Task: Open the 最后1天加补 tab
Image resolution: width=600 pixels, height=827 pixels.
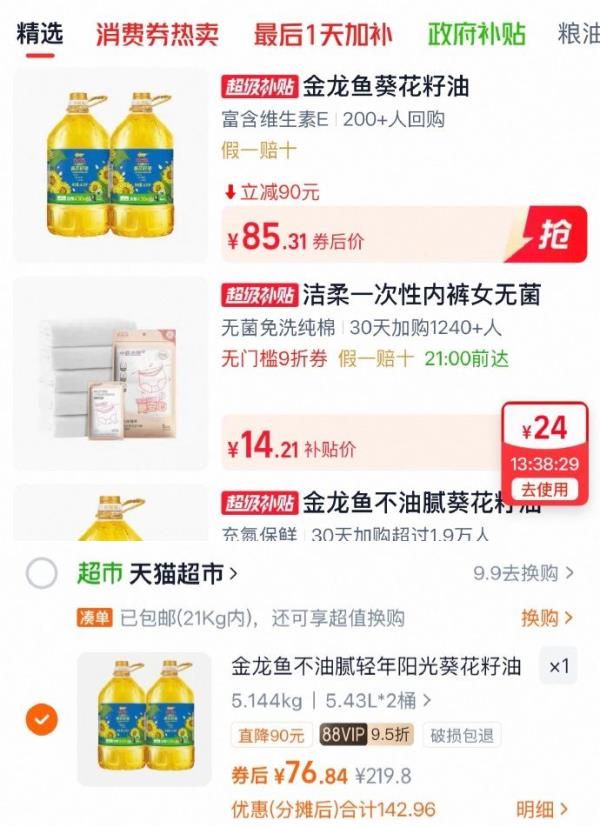Action: coord(322,33)
